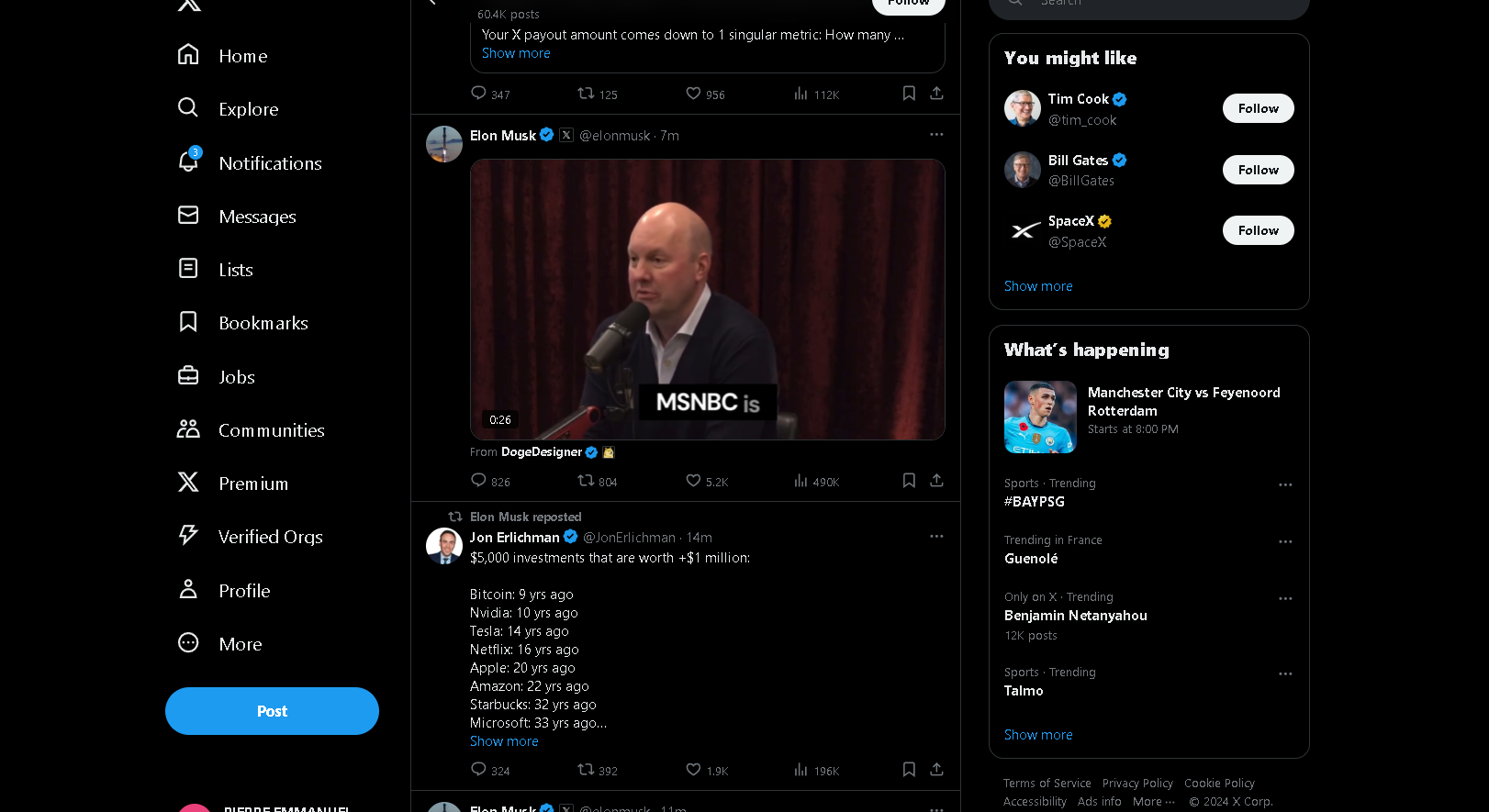Follow Bill Gates
The height and width of the screenshot is (812, 1489).
pos(1258,170)
